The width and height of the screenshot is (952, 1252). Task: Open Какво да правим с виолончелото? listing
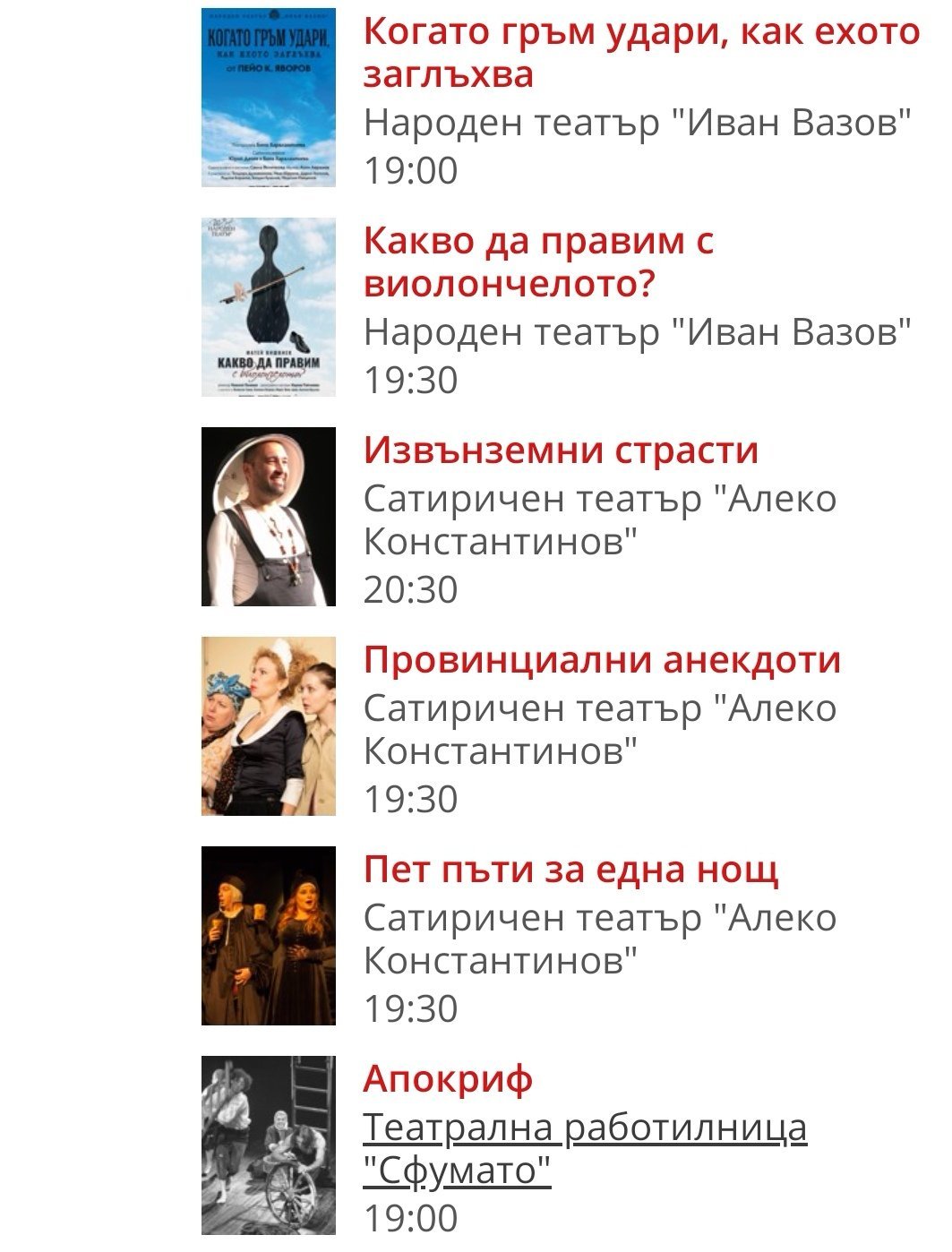point(538,262)
